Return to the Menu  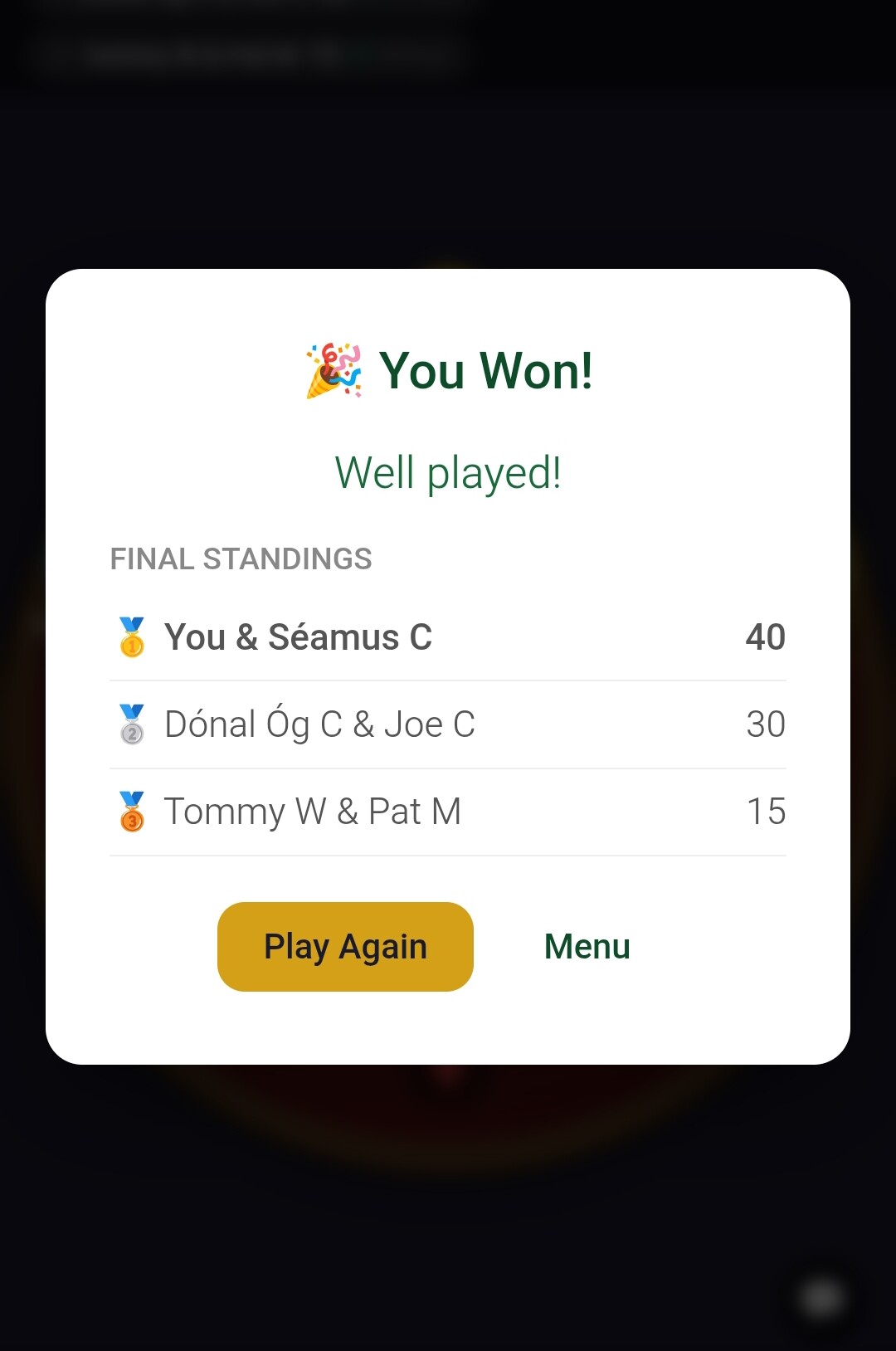pyautogui.click(x=587, y=947)
